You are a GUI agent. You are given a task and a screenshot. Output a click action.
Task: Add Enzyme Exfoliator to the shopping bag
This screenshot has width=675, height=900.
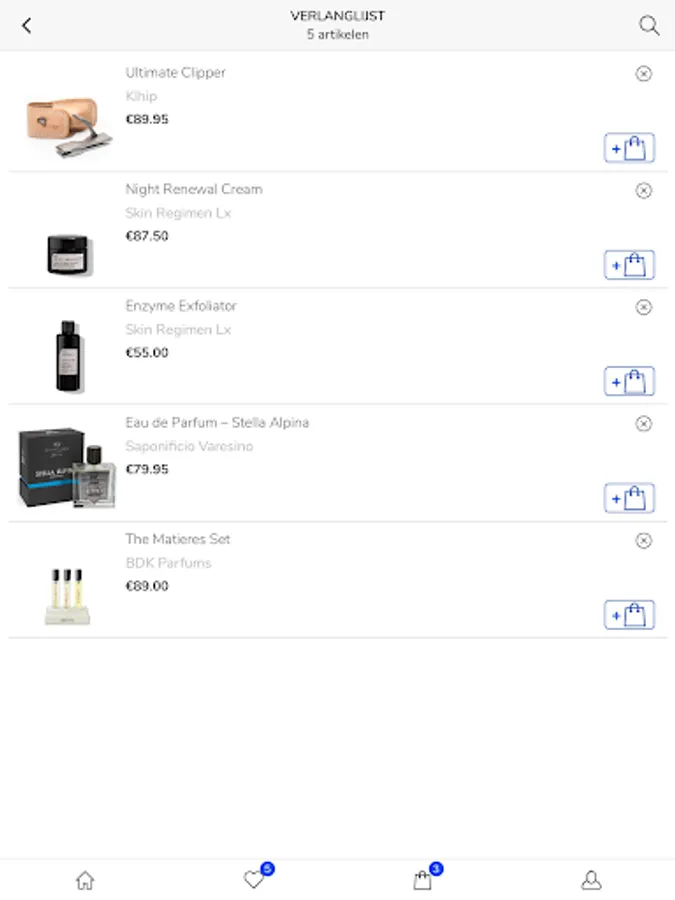click(x=629, y=381)
